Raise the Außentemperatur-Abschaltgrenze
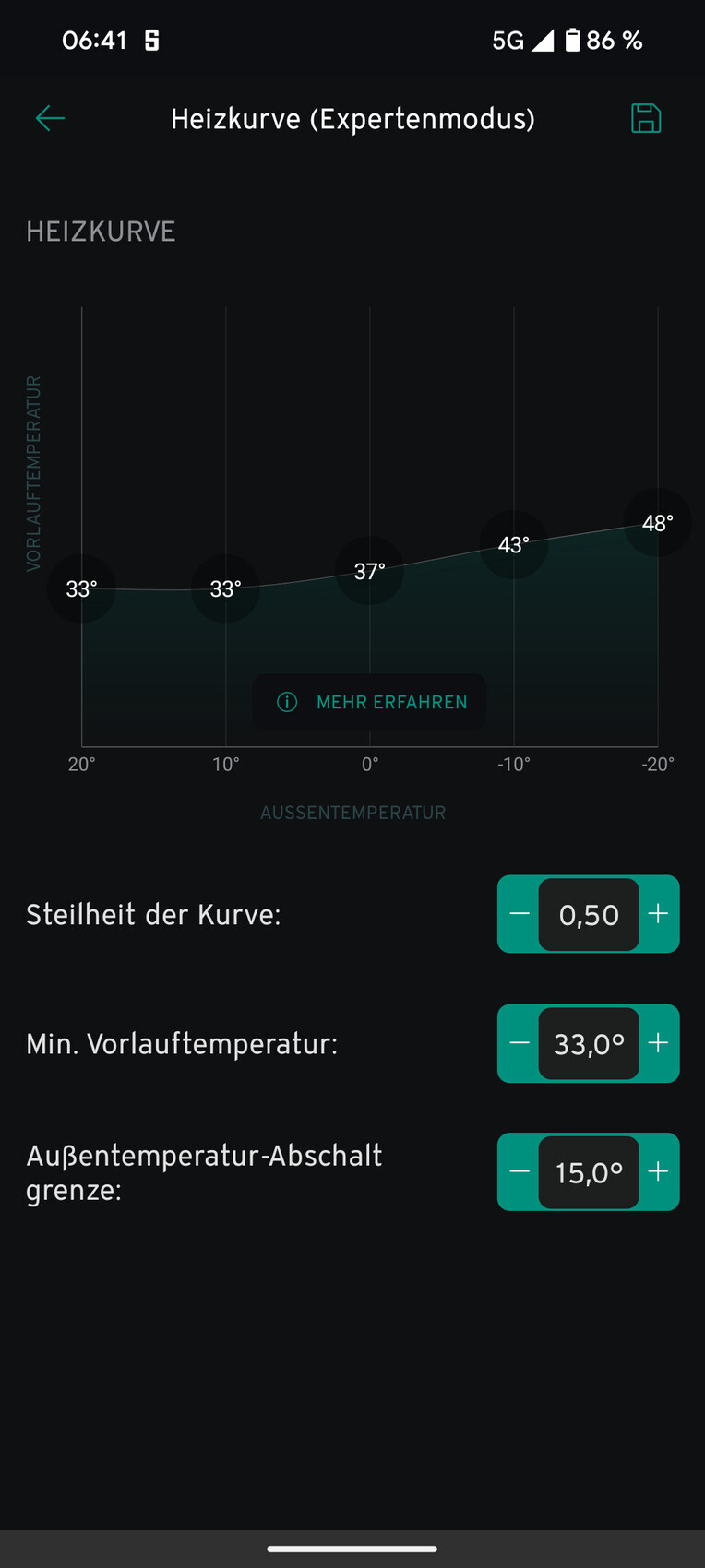Viewport: 705px width, 1568px height. pyautogui.click(x=658, y=1171)
